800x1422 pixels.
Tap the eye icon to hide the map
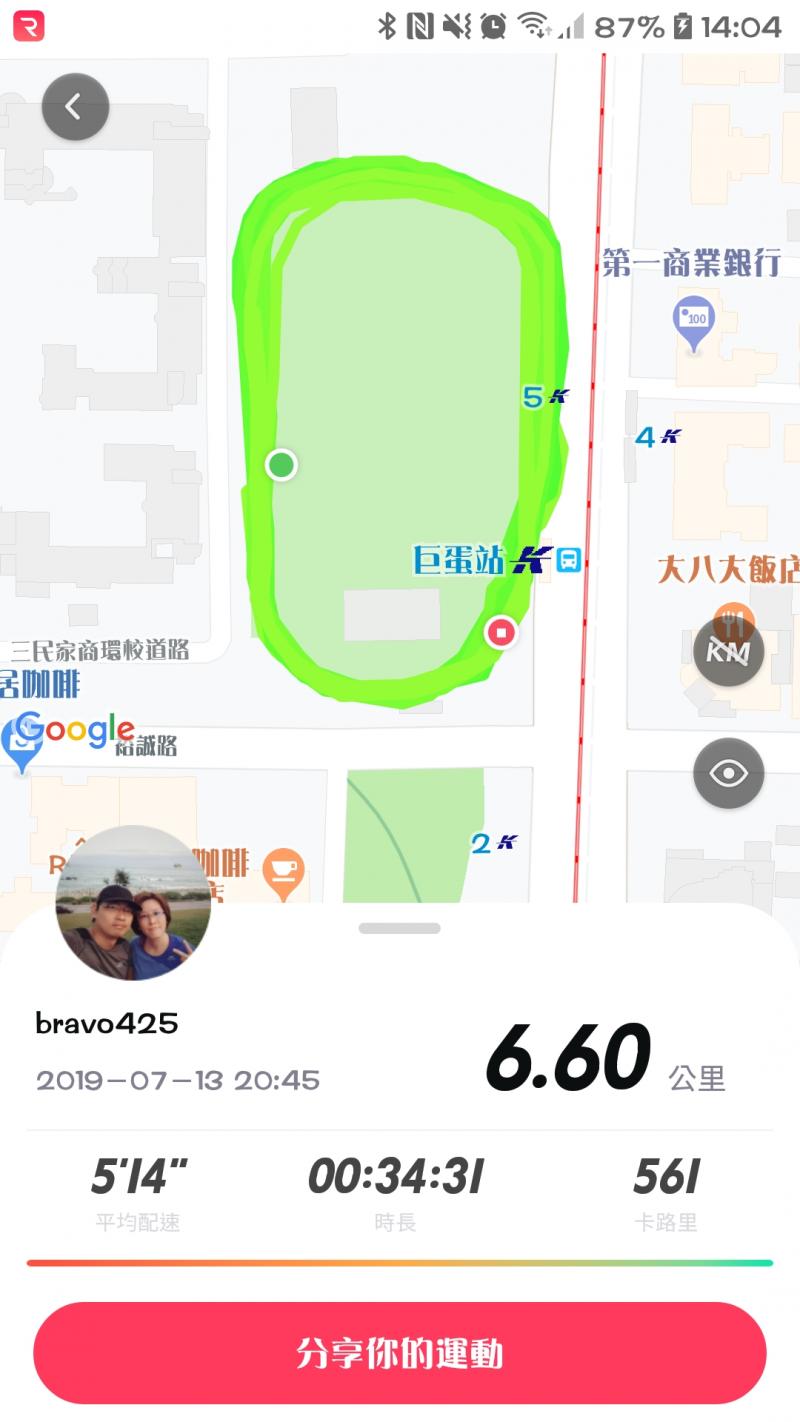[x=729, y=773]
